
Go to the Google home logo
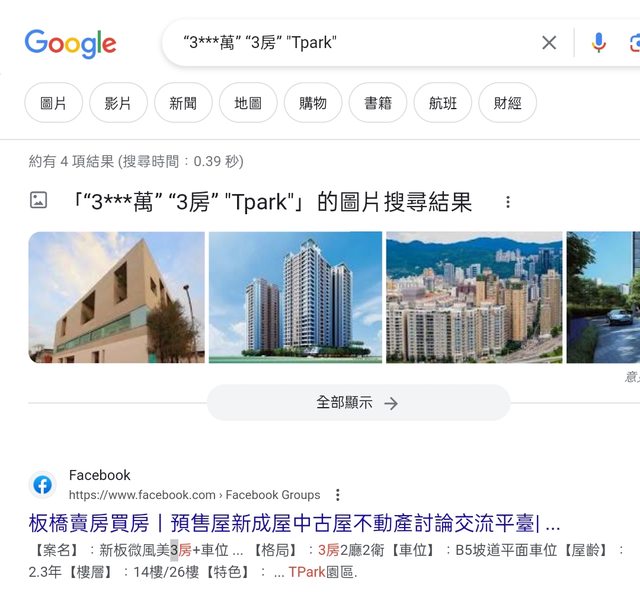tap(70, 44)
